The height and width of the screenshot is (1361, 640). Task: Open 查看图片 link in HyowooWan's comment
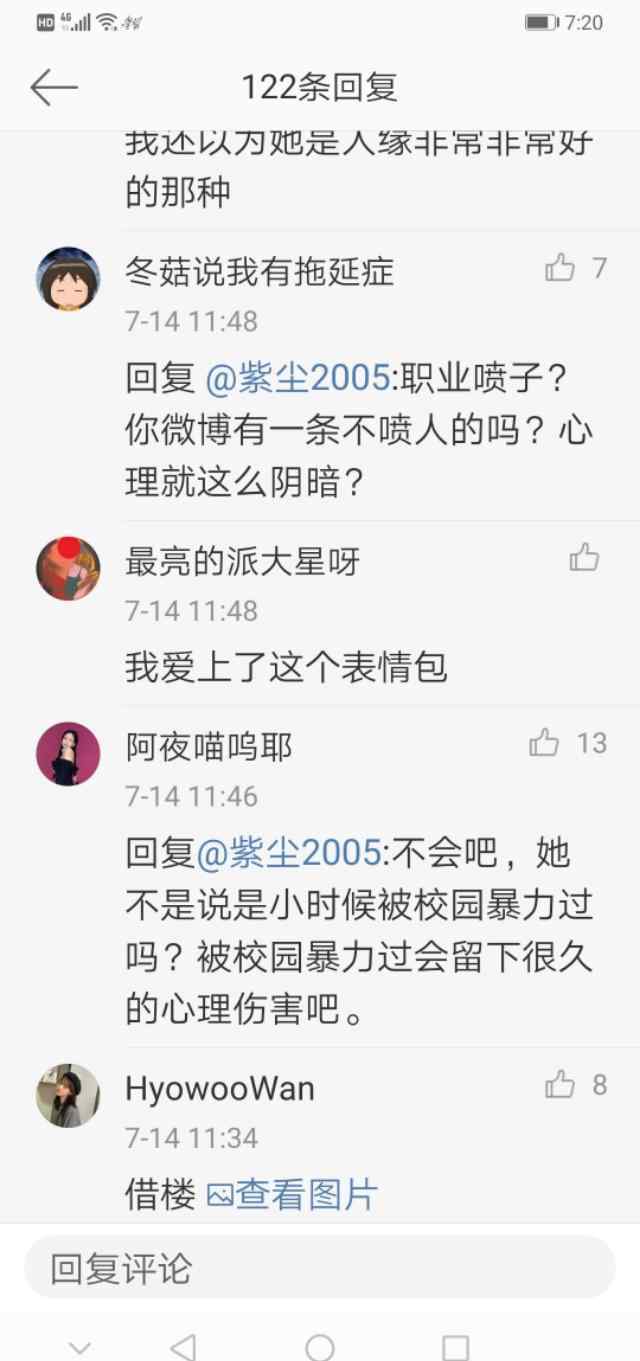(292, 1194)
